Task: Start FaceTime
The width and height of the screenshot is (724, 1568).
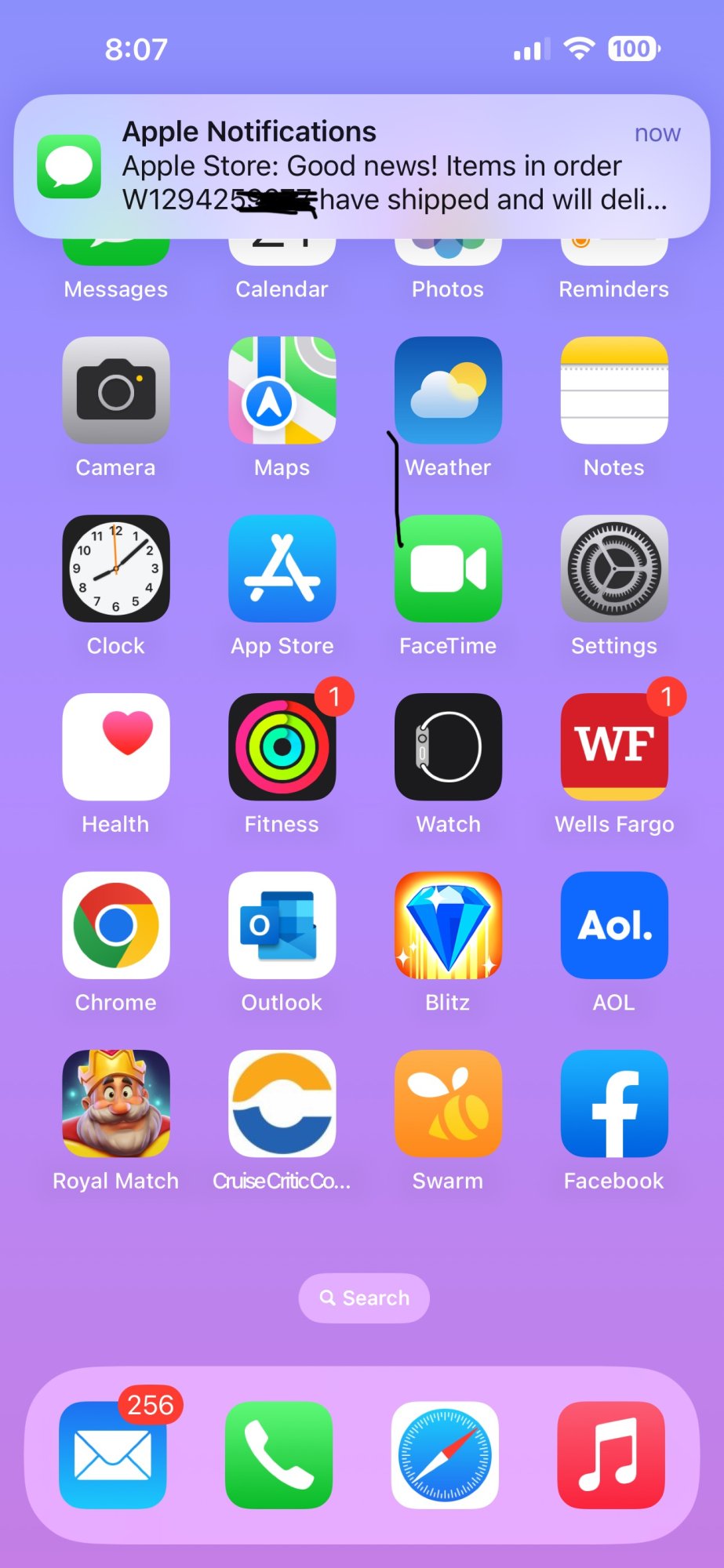Action: [x=448, y=568]
